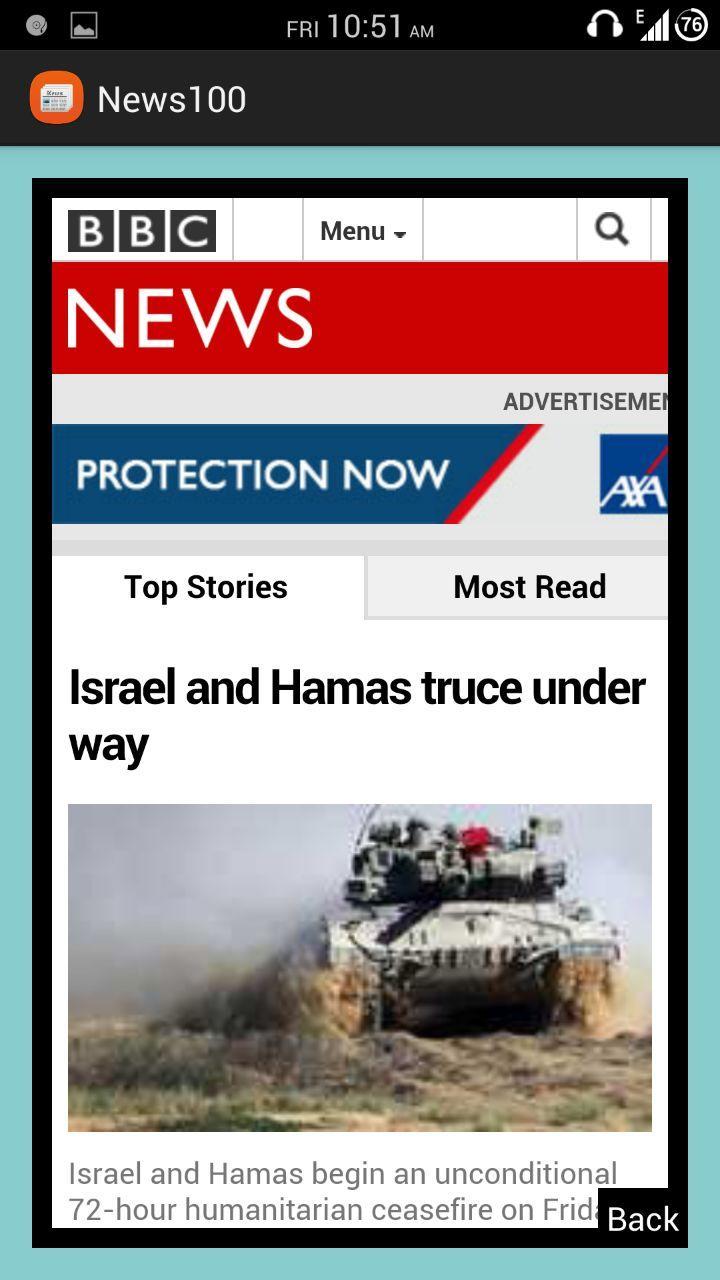
Task: Expand the Menu chevron arrow
Action: coord(400,234)
